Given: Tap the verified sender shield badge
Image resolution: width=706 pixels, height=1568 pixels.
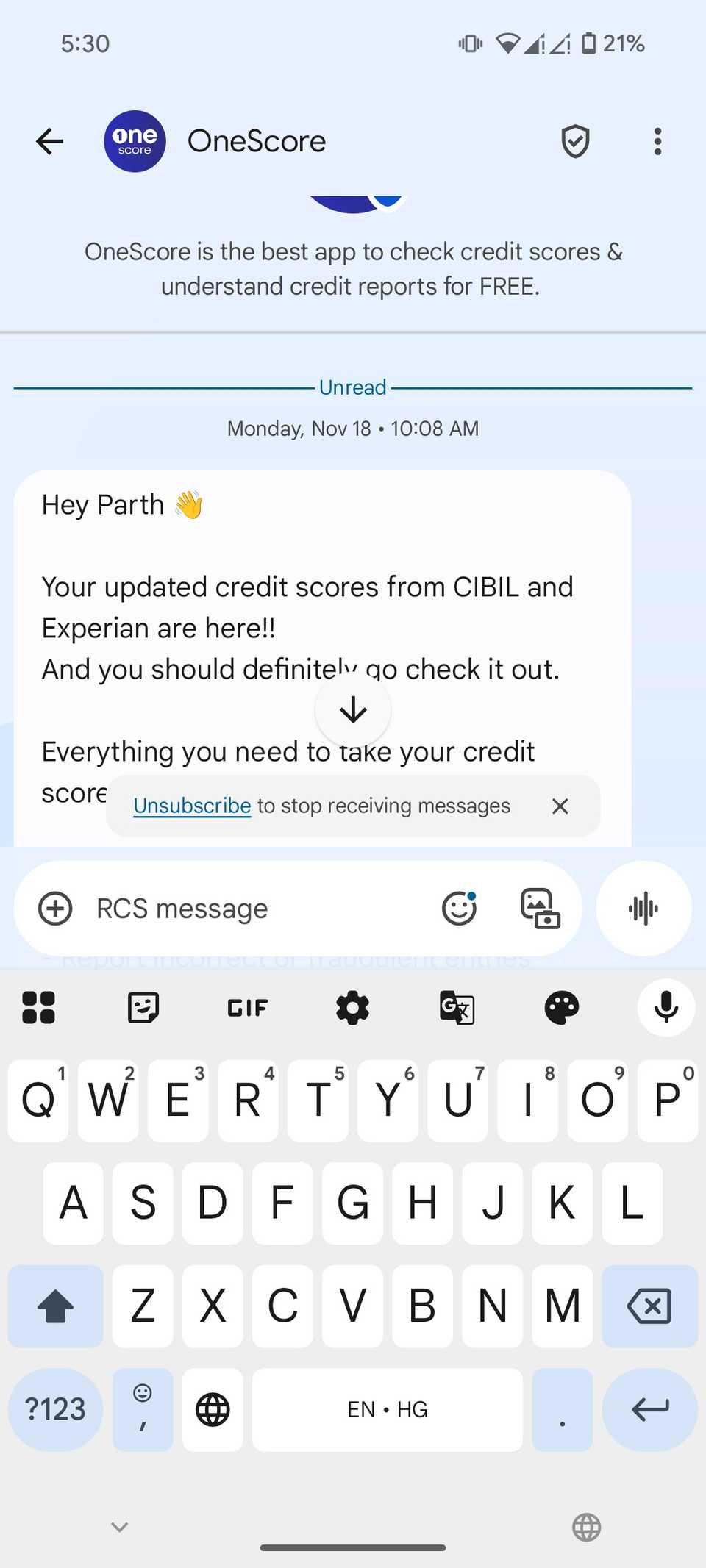Looking at the screenshot, I should coord(575,141).
